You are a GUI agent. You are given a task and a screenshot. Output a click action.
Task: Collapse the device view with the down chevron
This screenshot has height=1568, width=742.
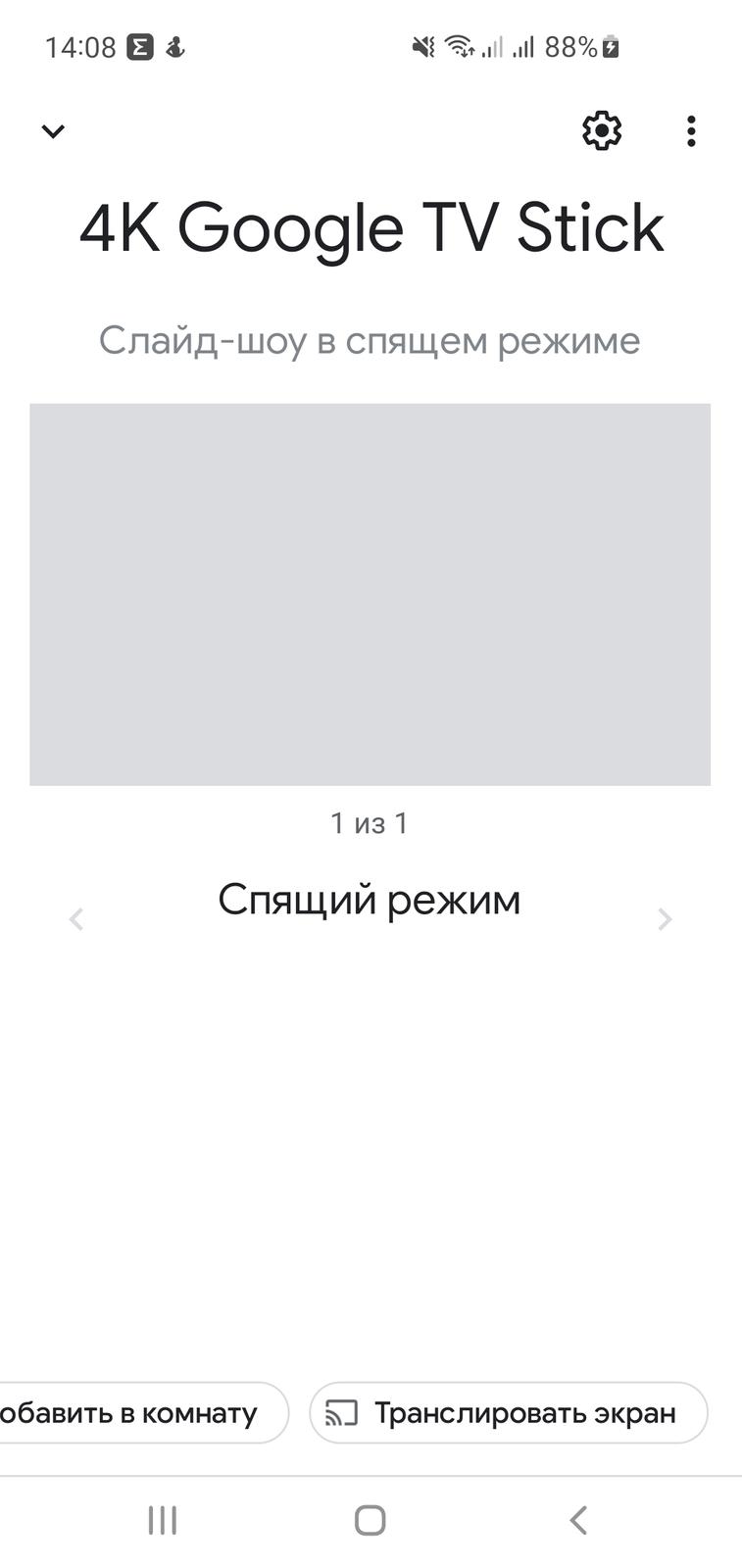53,130
